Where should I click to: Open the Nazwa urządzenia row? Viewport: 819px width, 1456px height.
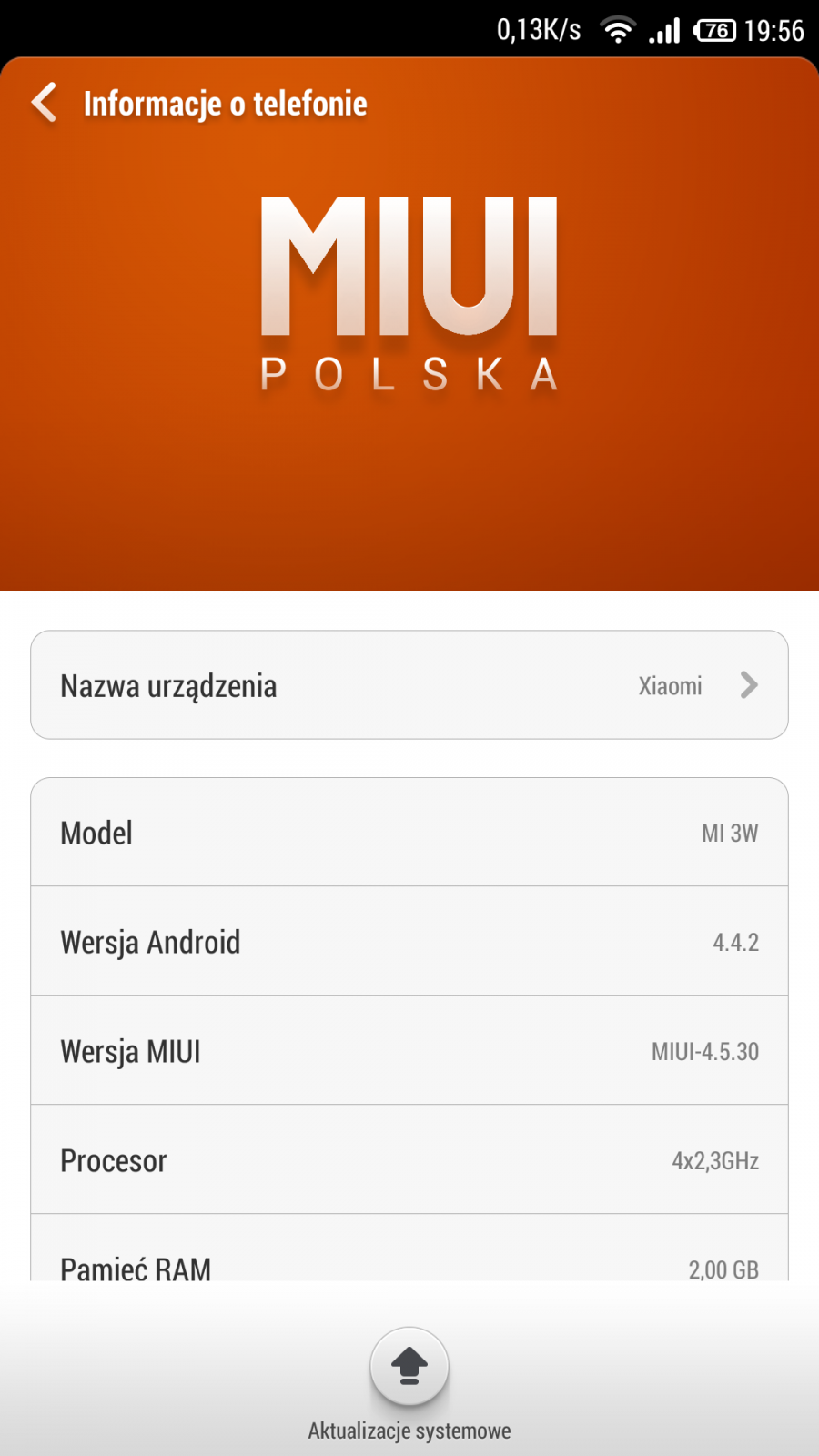point(409,685)
